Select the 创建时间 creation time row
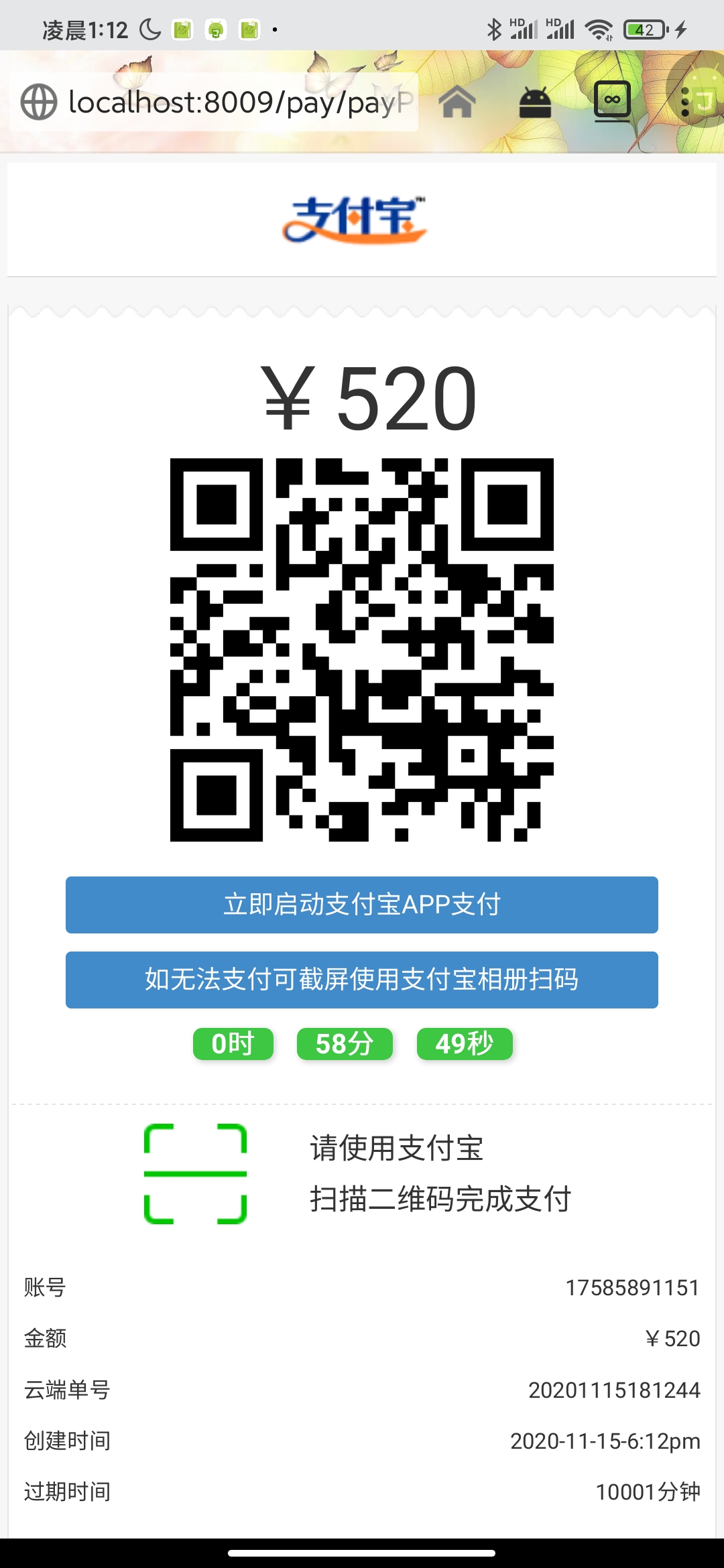Viewport: 724px width, 1568px height. pos(362,1441)
